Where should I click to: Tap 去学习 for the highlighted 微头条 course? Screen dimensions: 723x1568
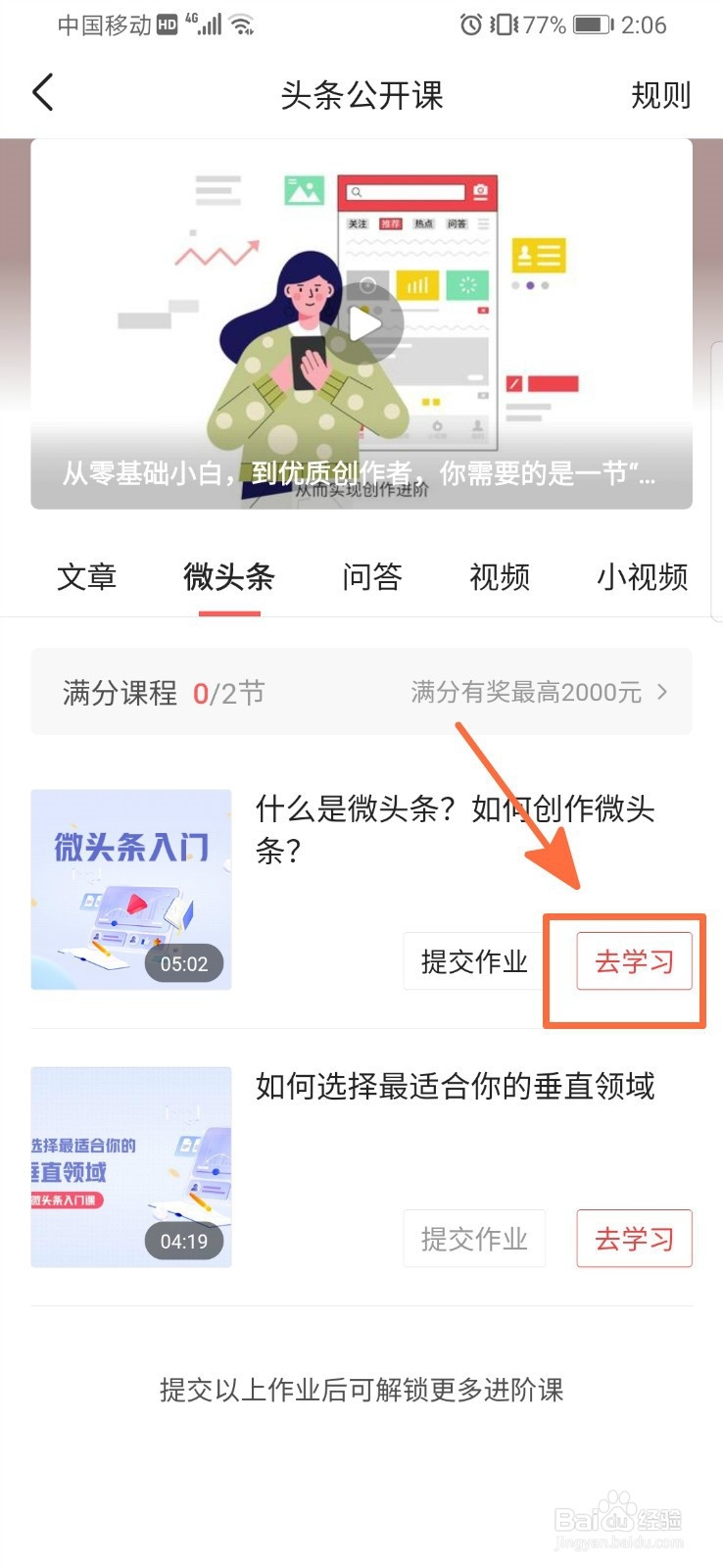coord(634,962)
